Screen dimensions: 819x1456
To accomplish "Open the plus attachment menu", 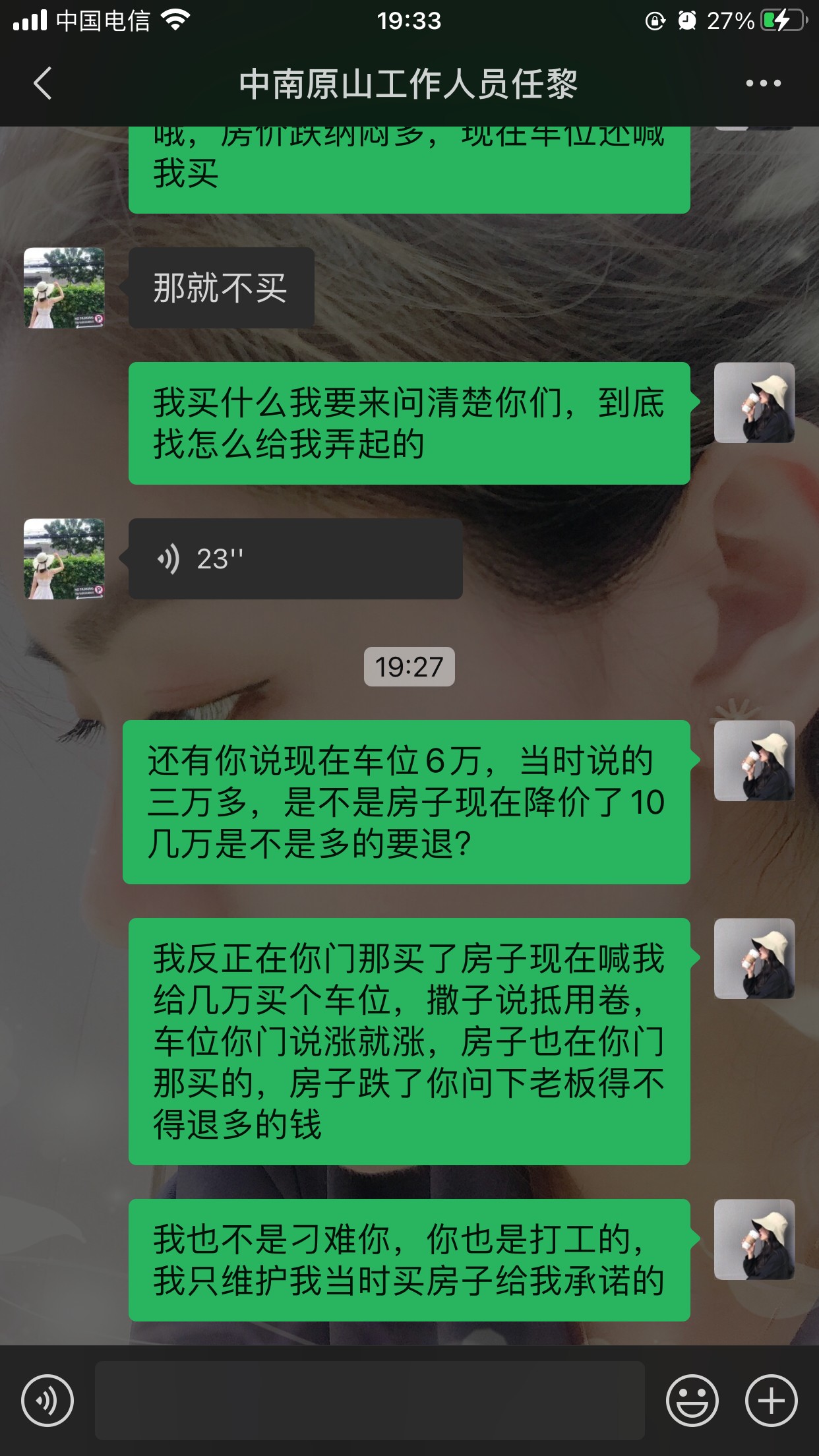I will 771,1400.
